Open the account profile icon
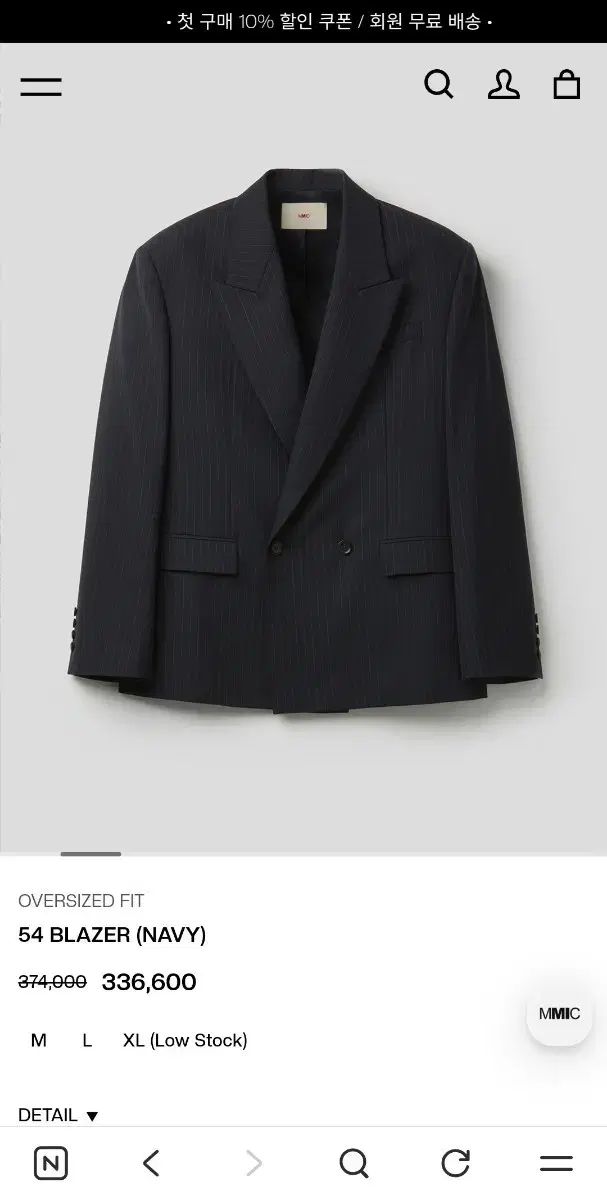Screen dimensions: 607x1200 tap(503, 84)
